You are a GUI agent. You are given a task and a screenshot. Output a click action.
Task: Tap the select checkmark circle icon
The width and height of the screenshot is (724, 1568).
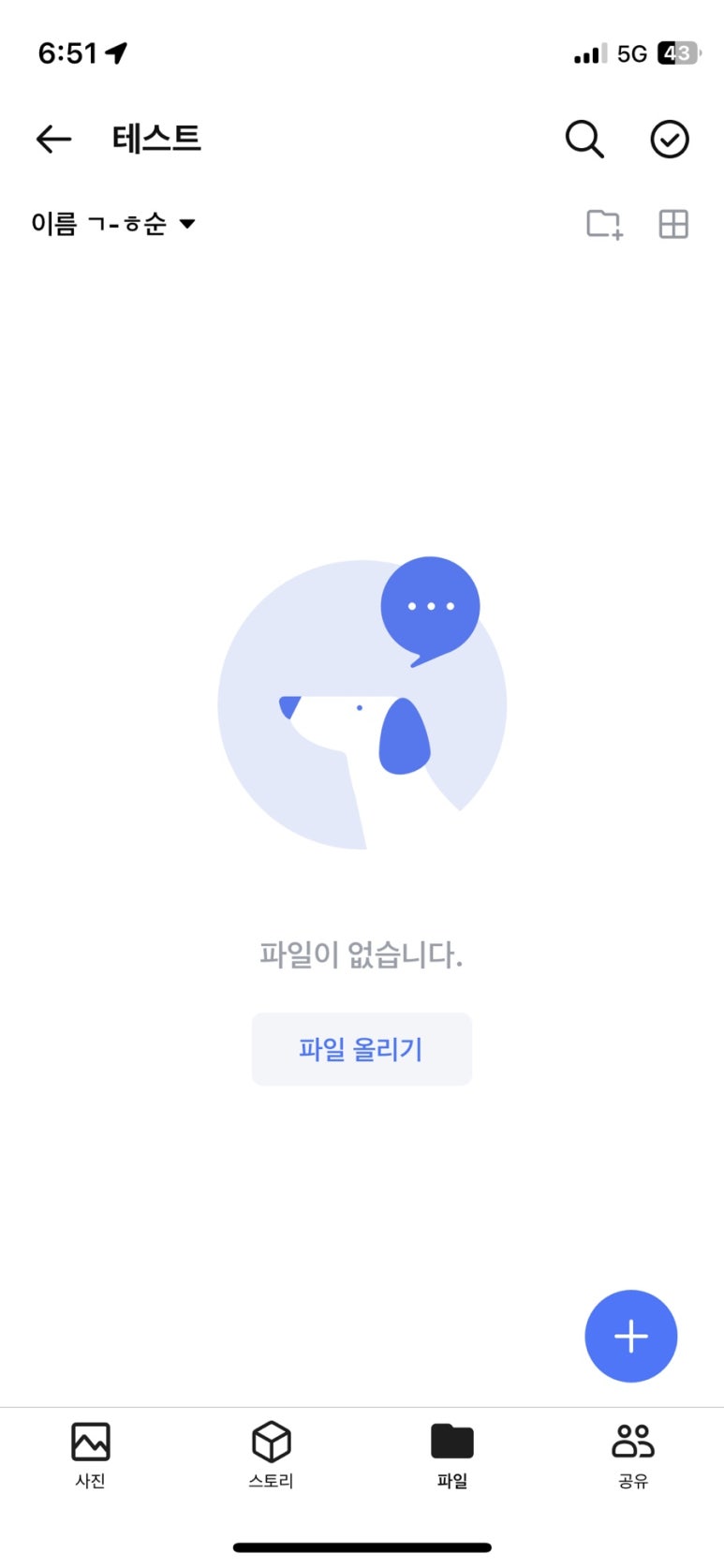(x=670, y=140)
